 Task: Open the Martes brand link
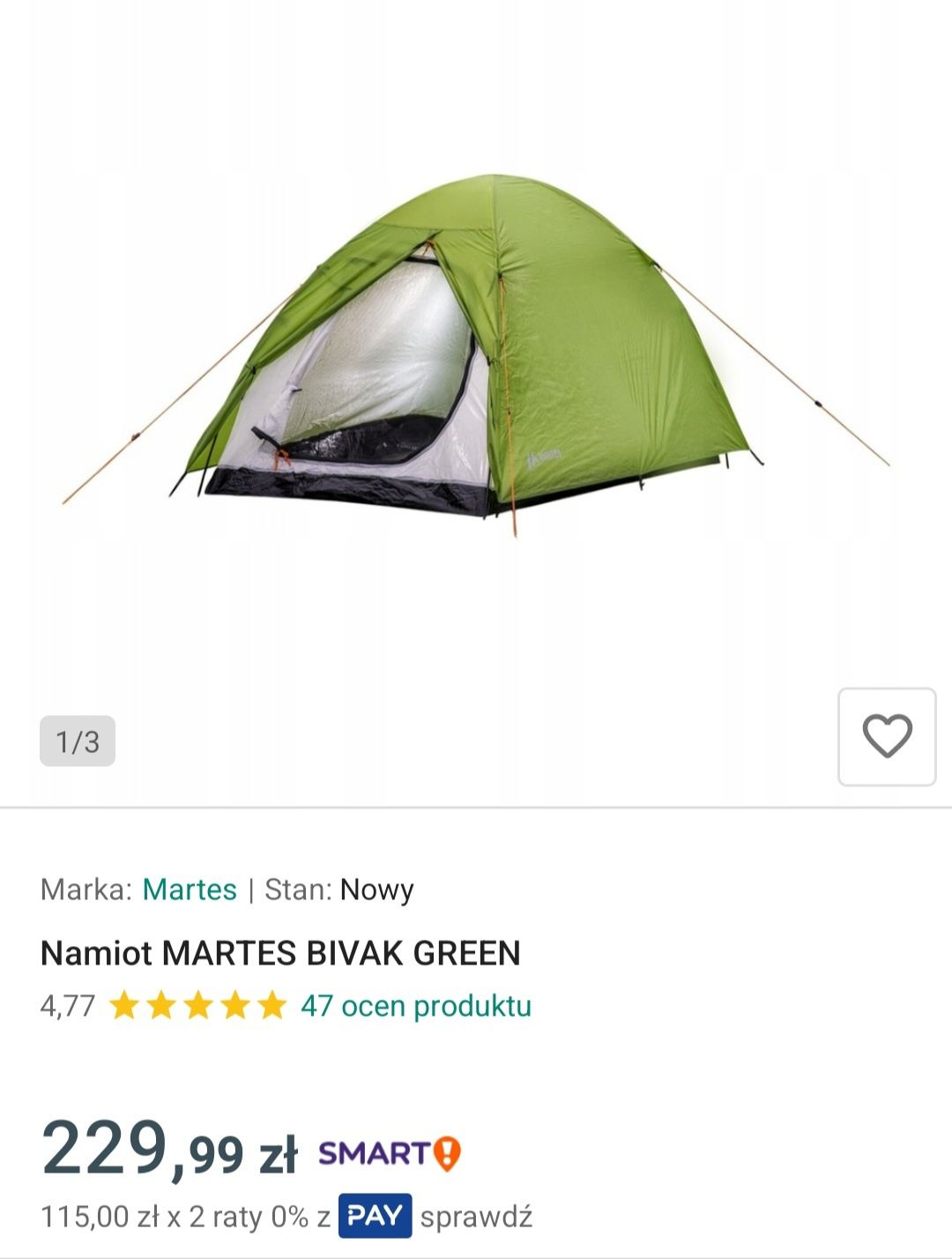[x=190, y=890]
